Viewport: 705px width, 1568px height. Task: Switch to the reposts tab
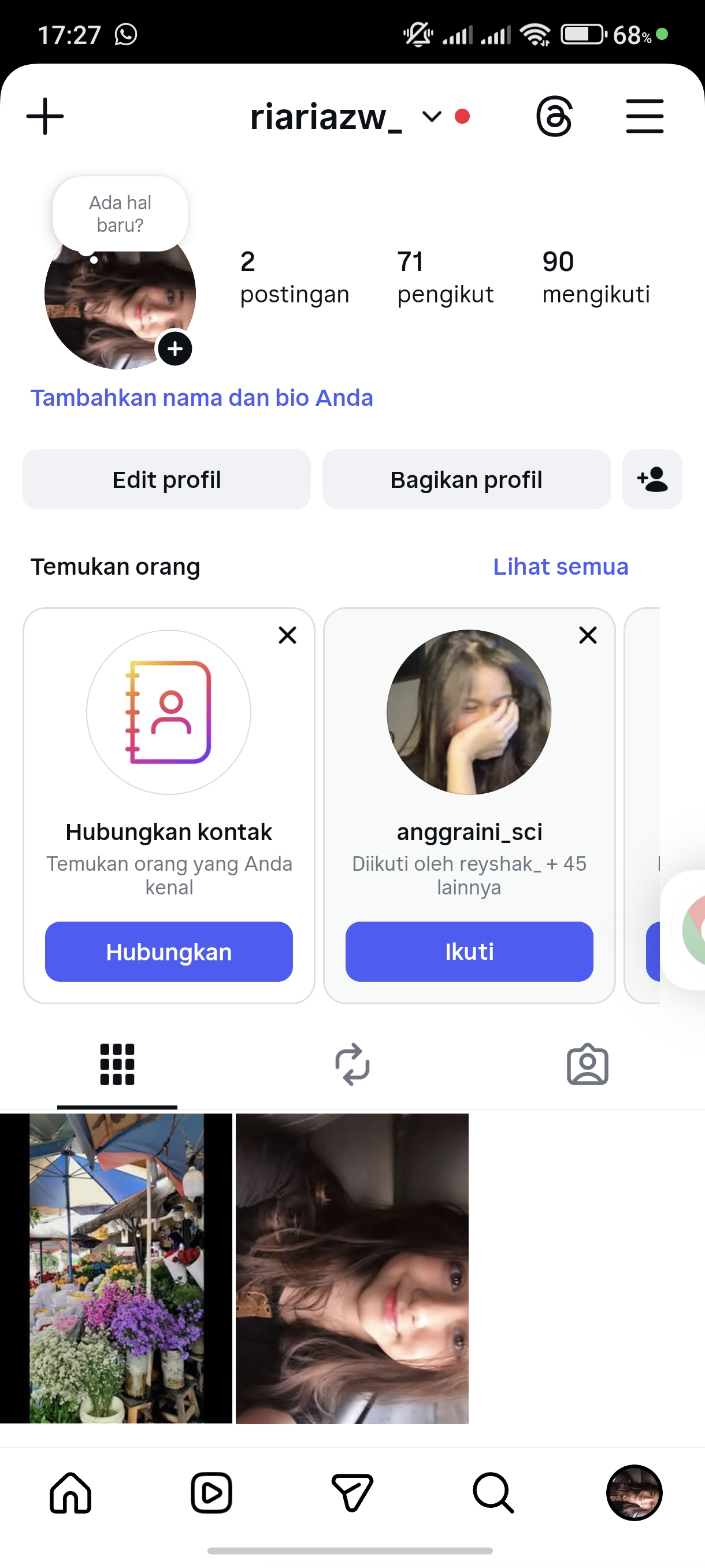352,1064
